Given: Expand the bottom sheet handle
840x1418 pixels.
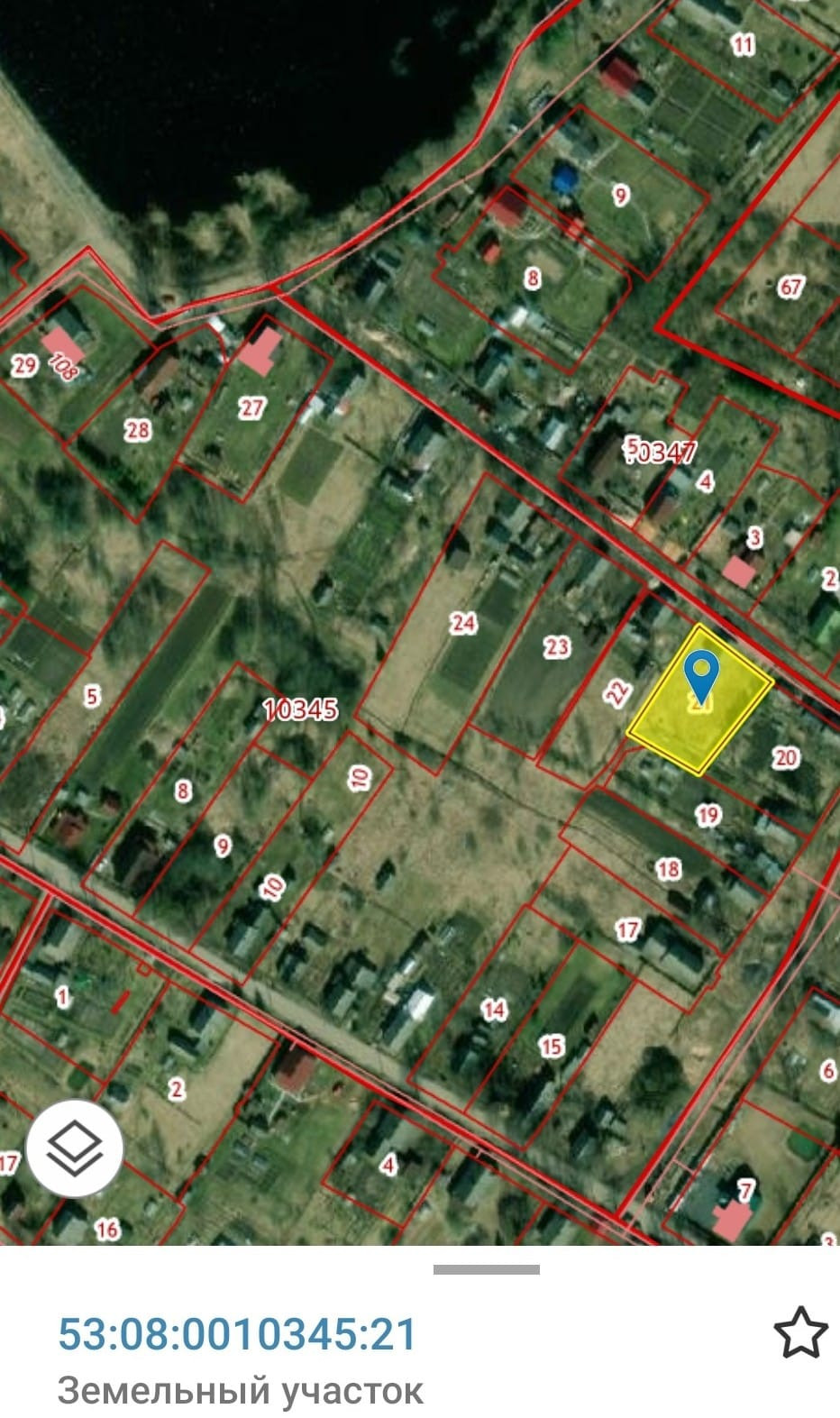Looking at the screenshot, I should coord(486,1269).
